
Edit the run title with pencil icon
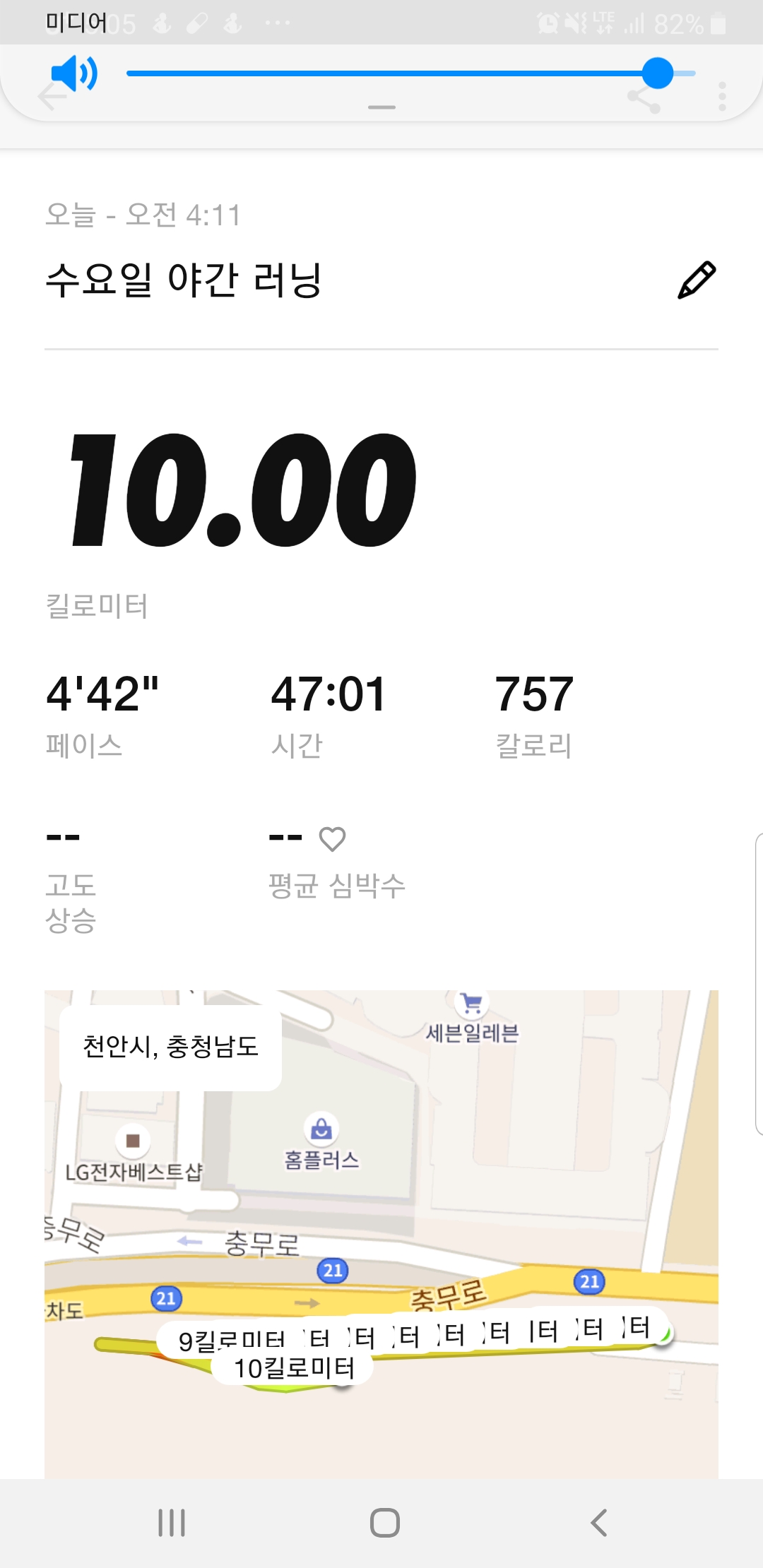click(697, 280)
